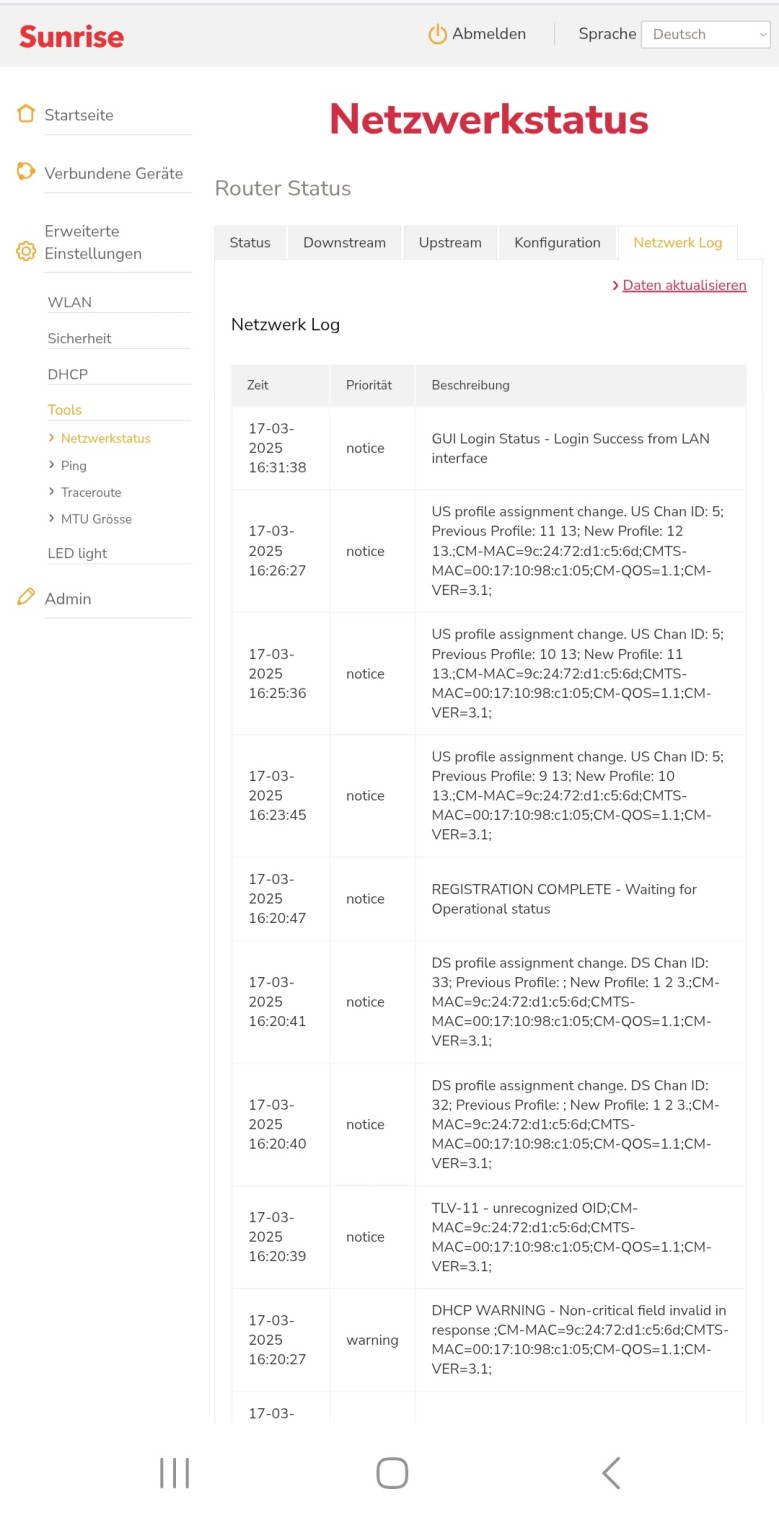Tap Abmelden to log out
This screenshot has height=1520, width=779.
478,34
